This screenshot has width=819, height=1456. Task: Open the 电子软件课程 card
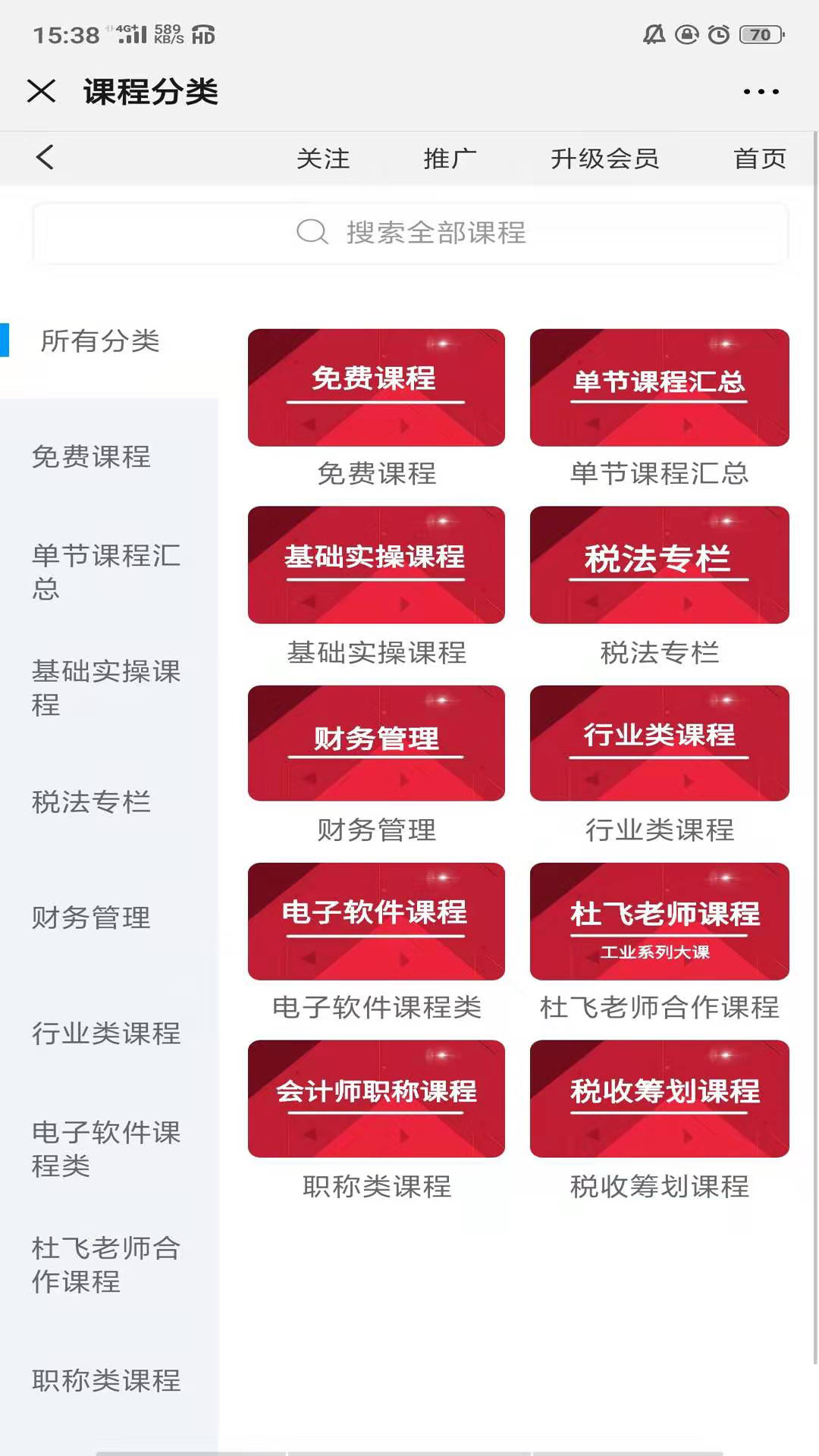376,921
